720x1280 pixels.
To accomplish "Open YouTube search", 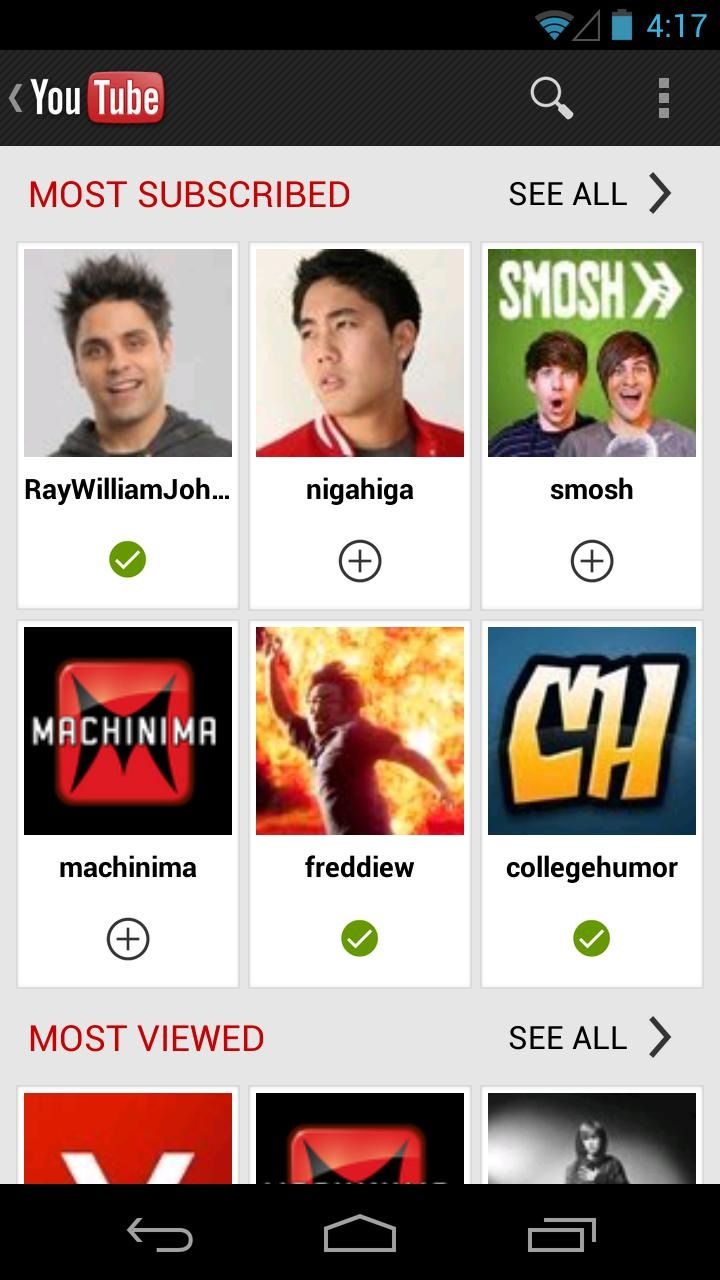I will click(551, 97).
